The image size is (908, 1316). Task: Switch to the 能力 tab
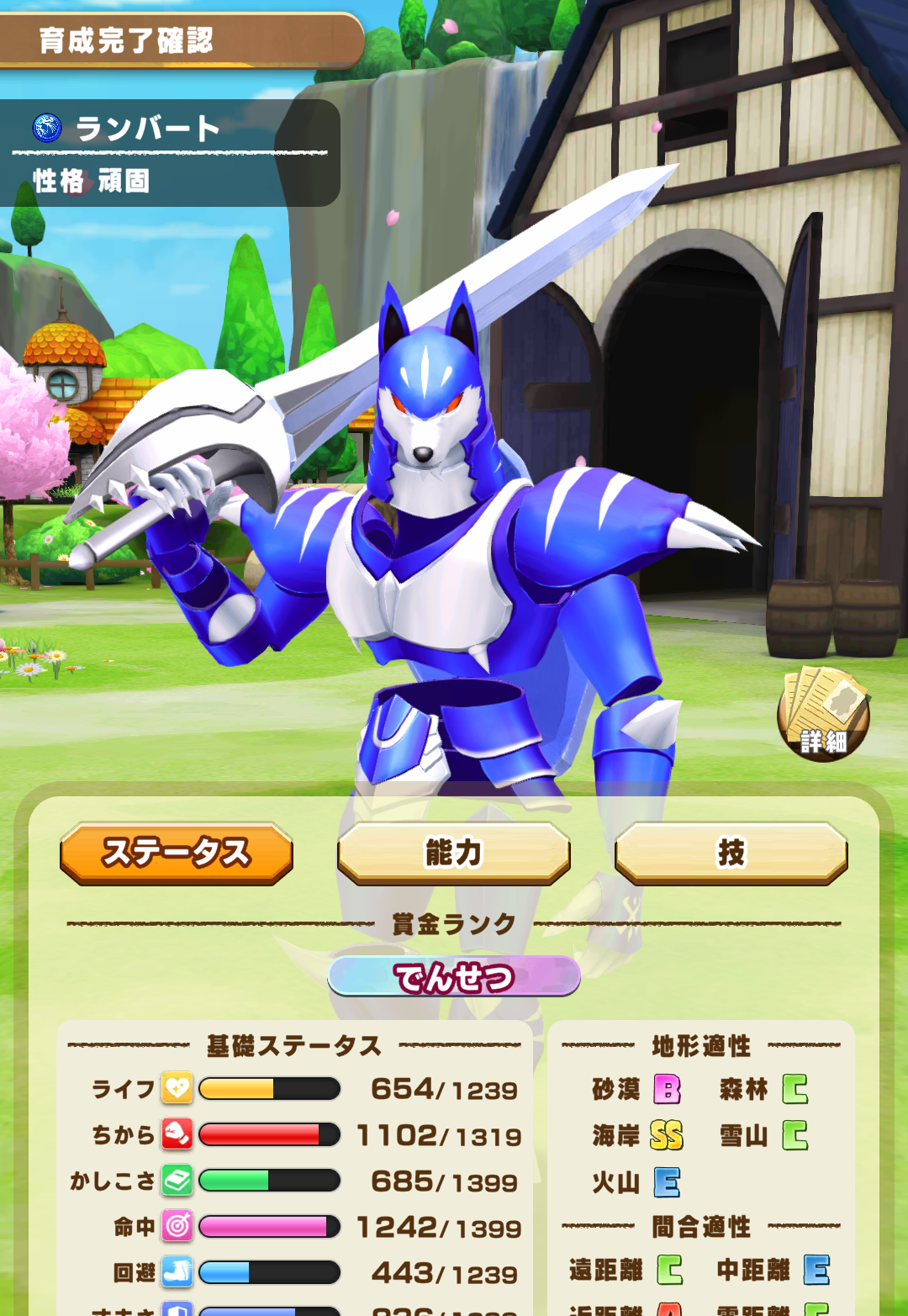[x=454, y=853]
